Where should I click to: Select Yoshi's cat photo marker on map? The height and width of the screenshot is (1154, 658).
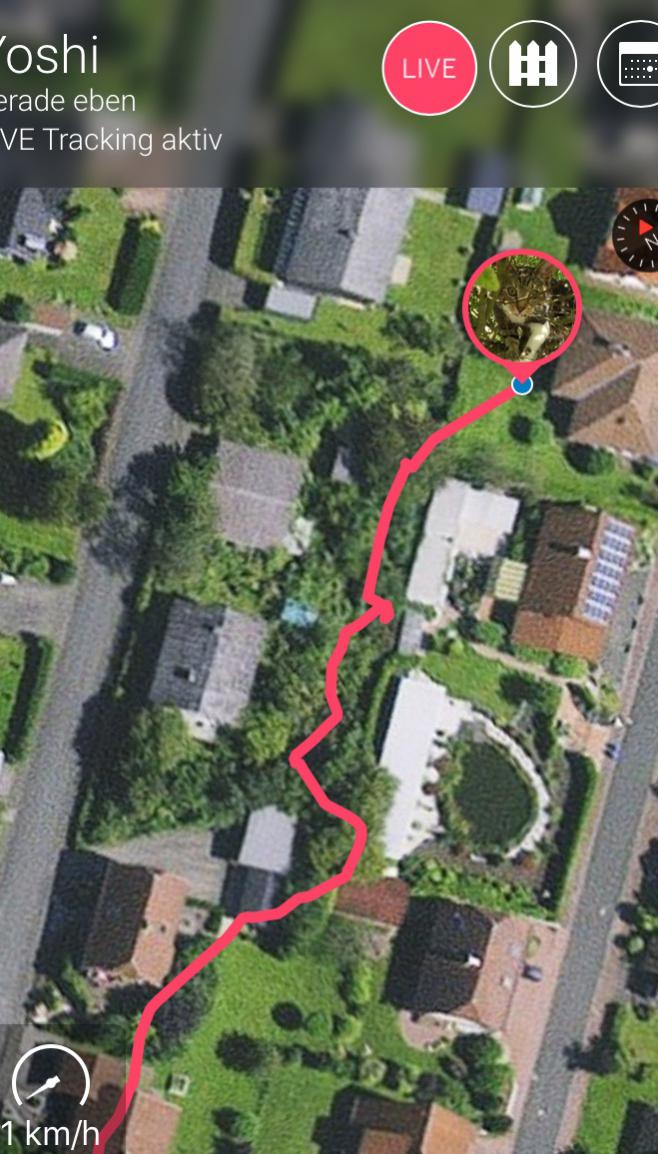pos(522,310)
